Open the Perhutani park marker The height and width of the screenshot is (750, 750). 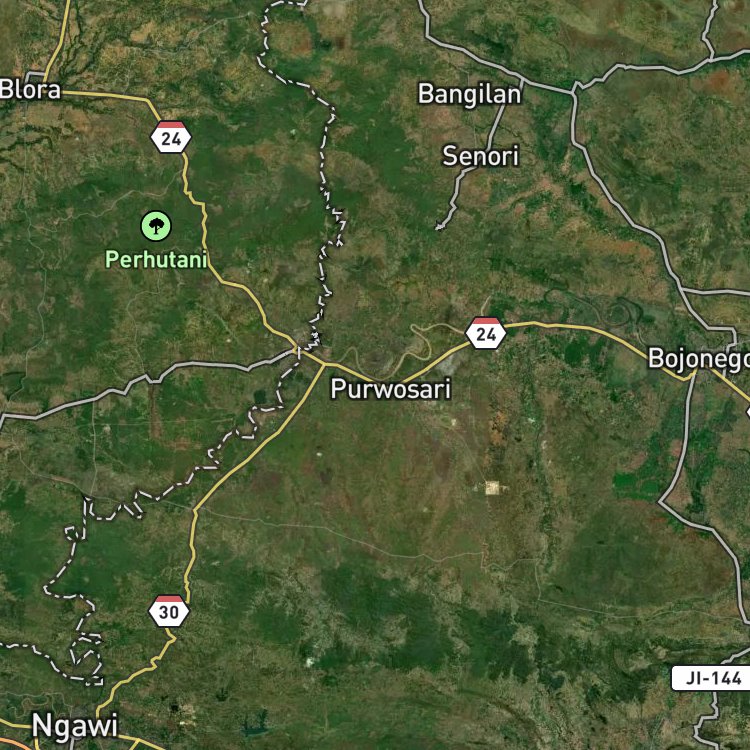click(156, 226)
